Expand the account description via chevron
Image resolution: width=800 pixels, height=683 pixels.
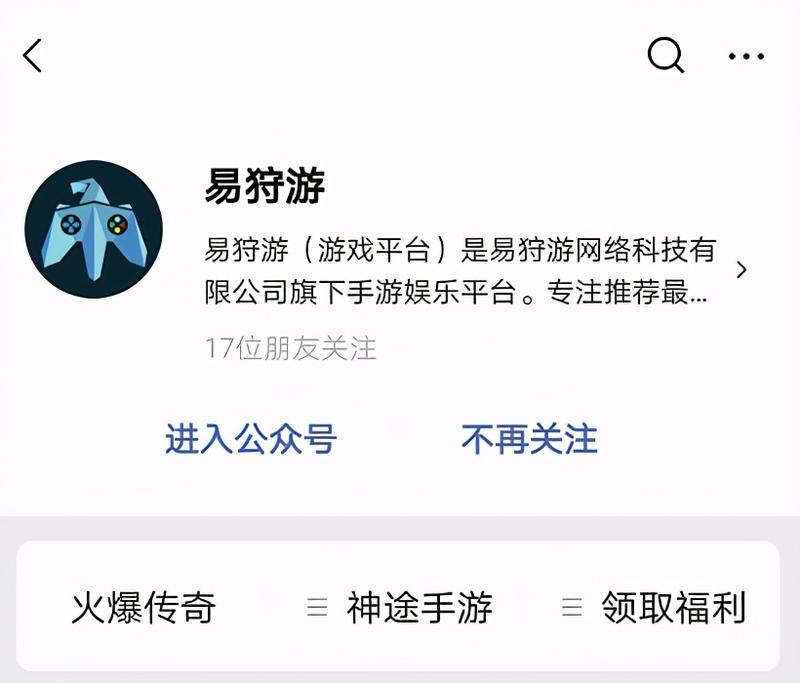(x=741, y=270)
